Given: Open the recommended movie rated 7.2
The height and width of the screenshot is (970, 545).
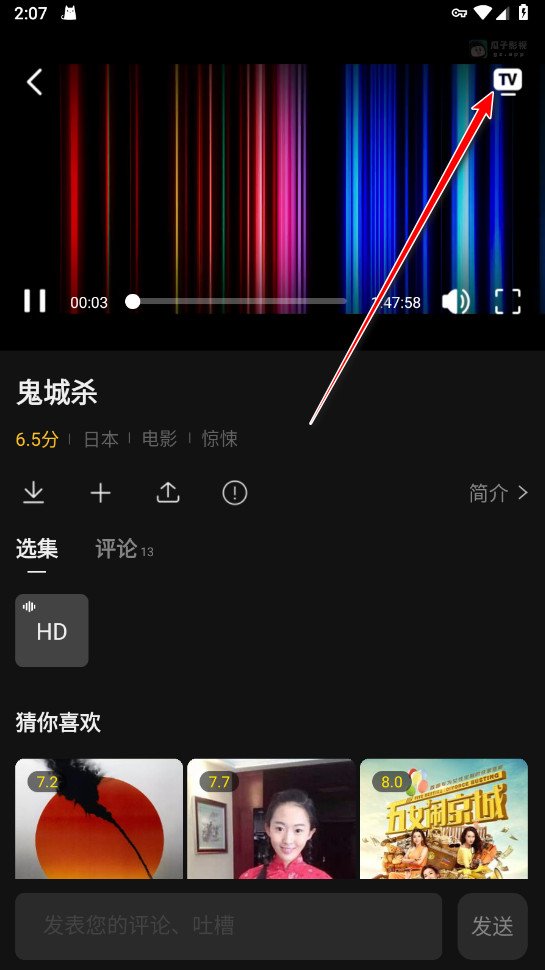Looking at the screenshot, I should coord(99,818).
